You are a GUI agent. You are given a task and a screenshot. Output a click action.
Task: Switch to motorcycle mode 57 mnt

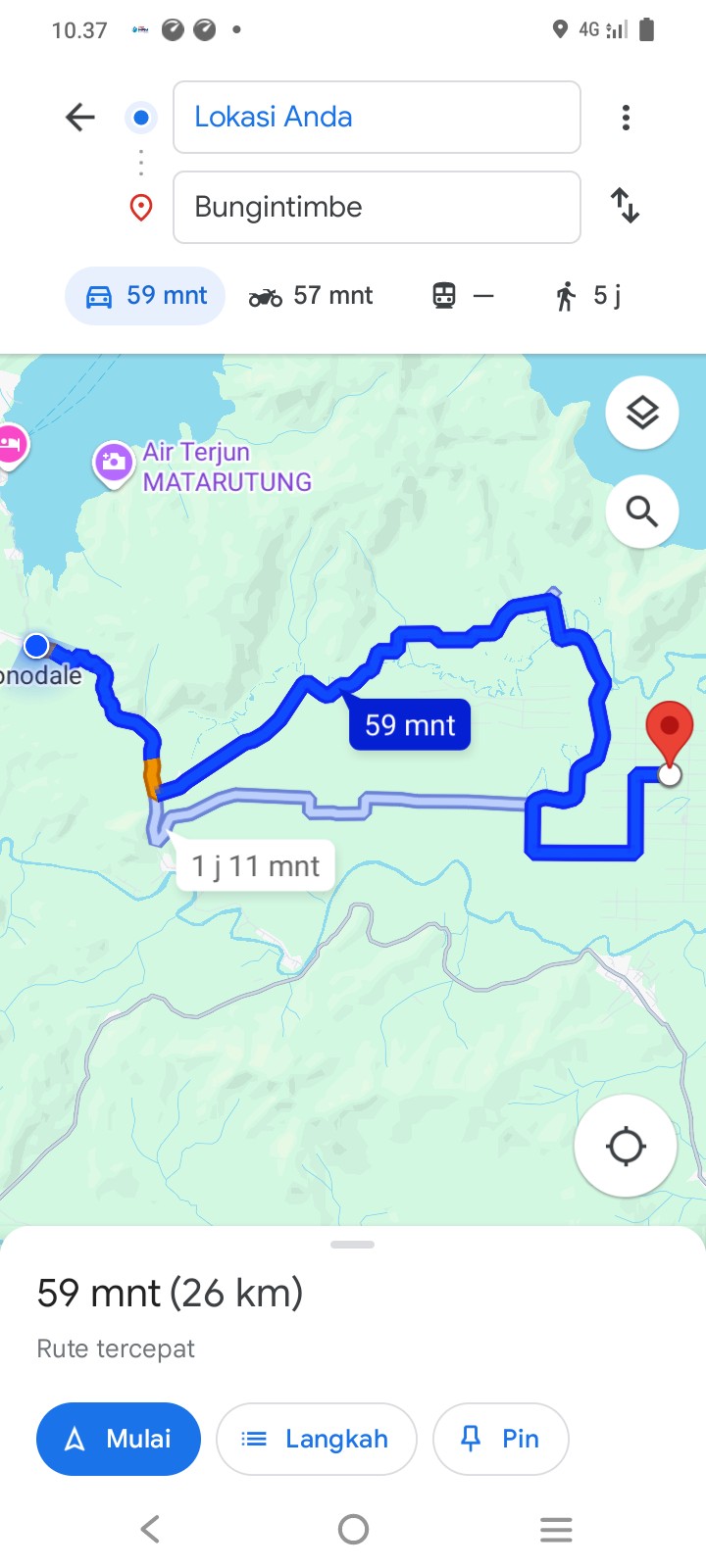click(x=311, y=296)
